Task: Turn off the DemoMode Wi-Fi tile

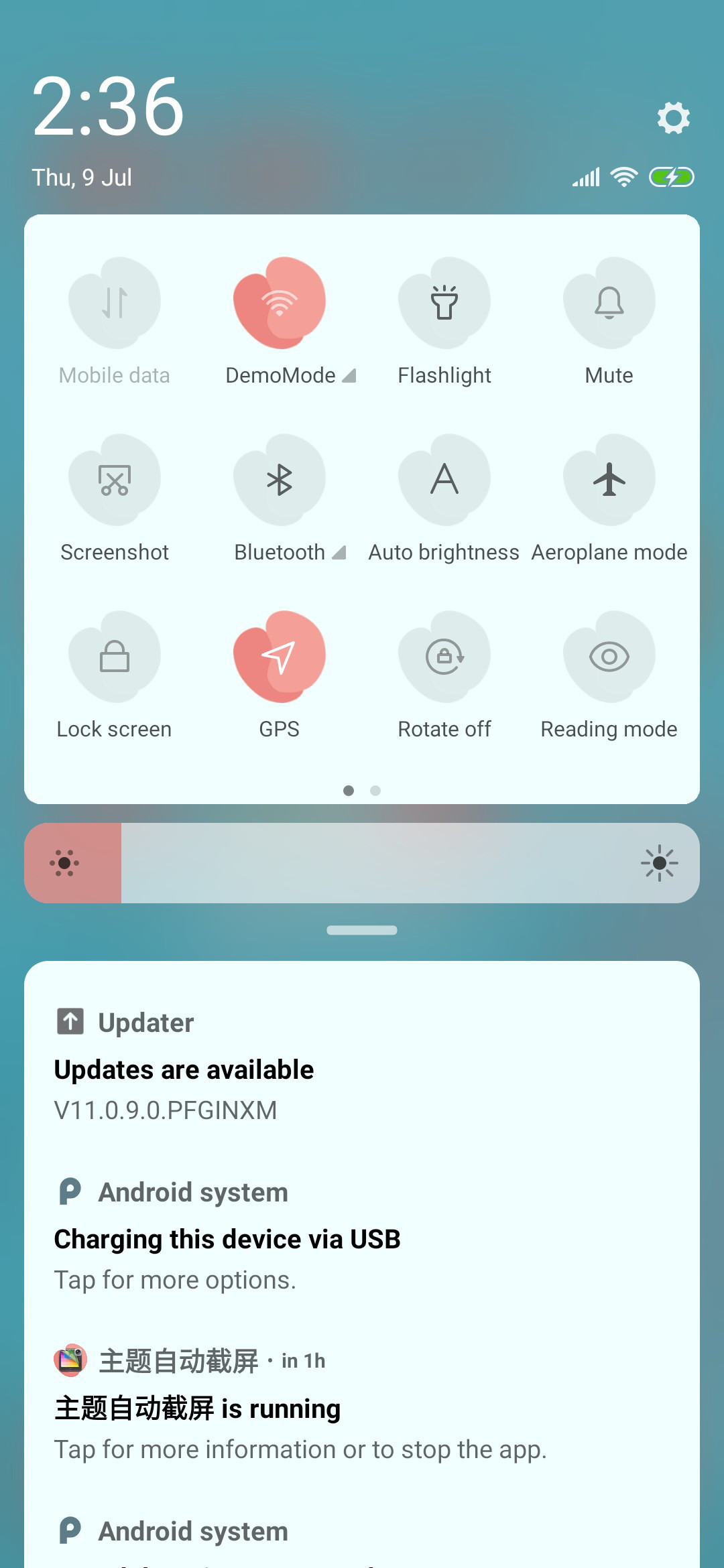Action: coord(280,303)
